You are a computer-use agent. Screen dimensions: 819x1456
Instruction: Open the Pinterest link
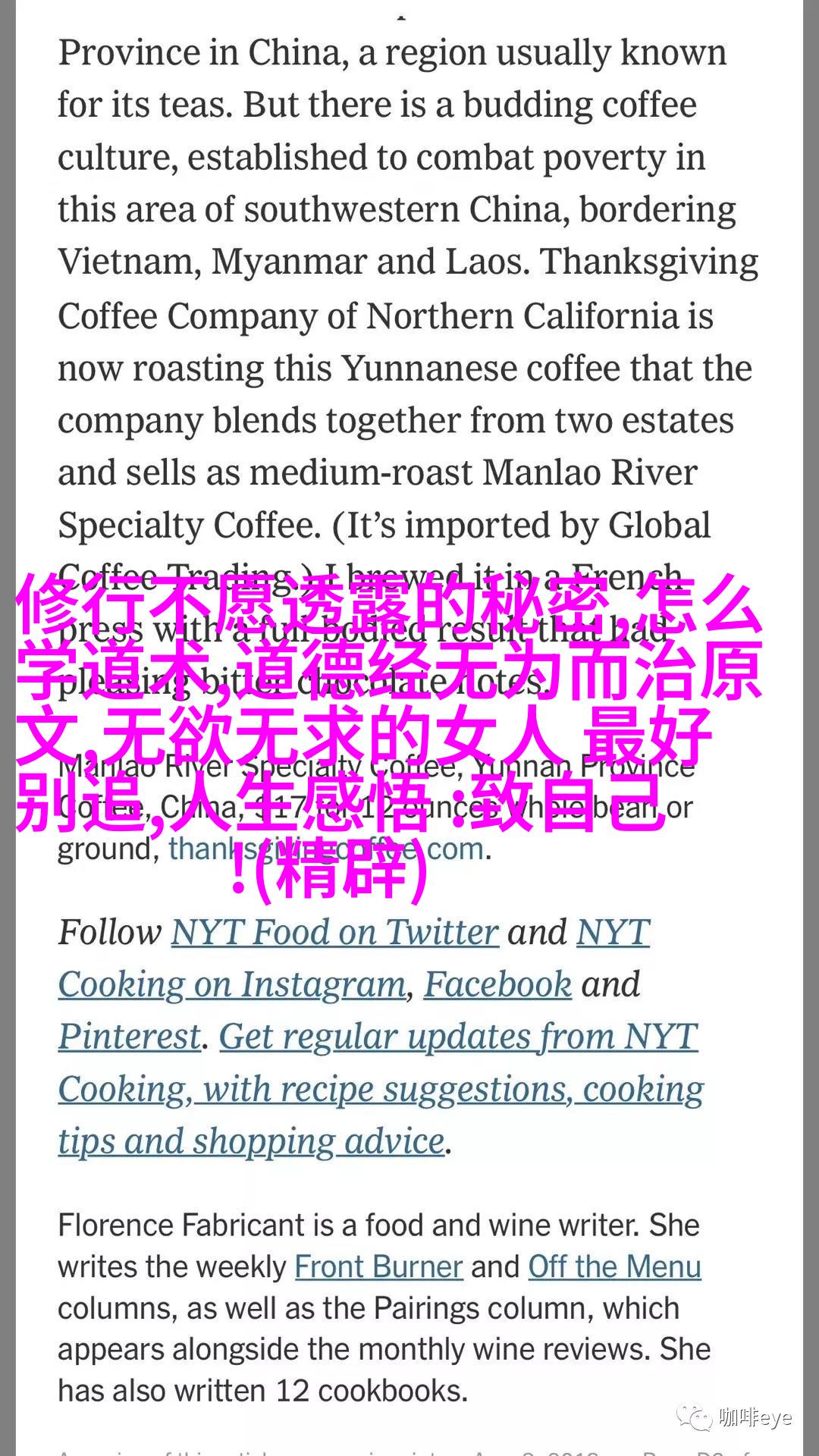(x=130, y=1037)
